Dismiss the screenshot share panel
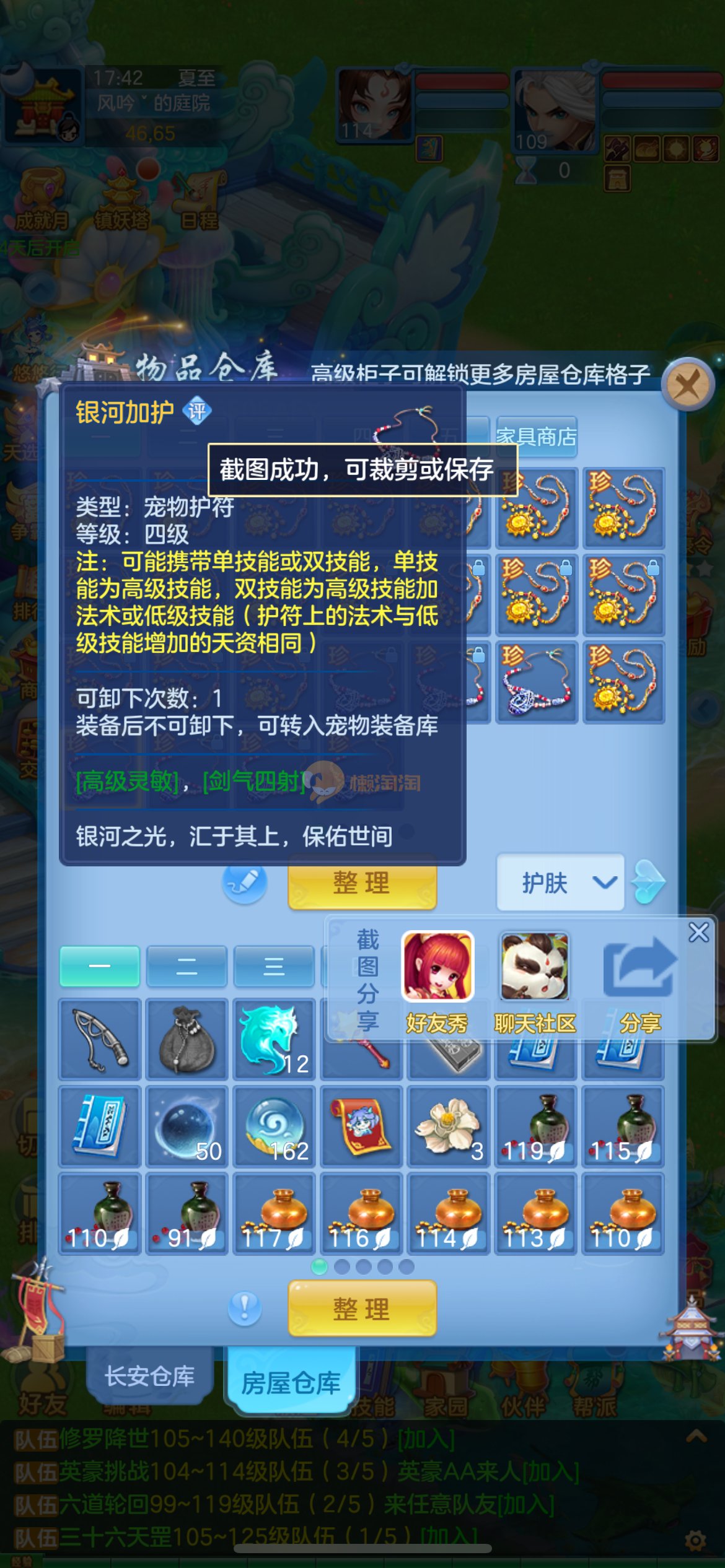 click(x=698, y=932)
